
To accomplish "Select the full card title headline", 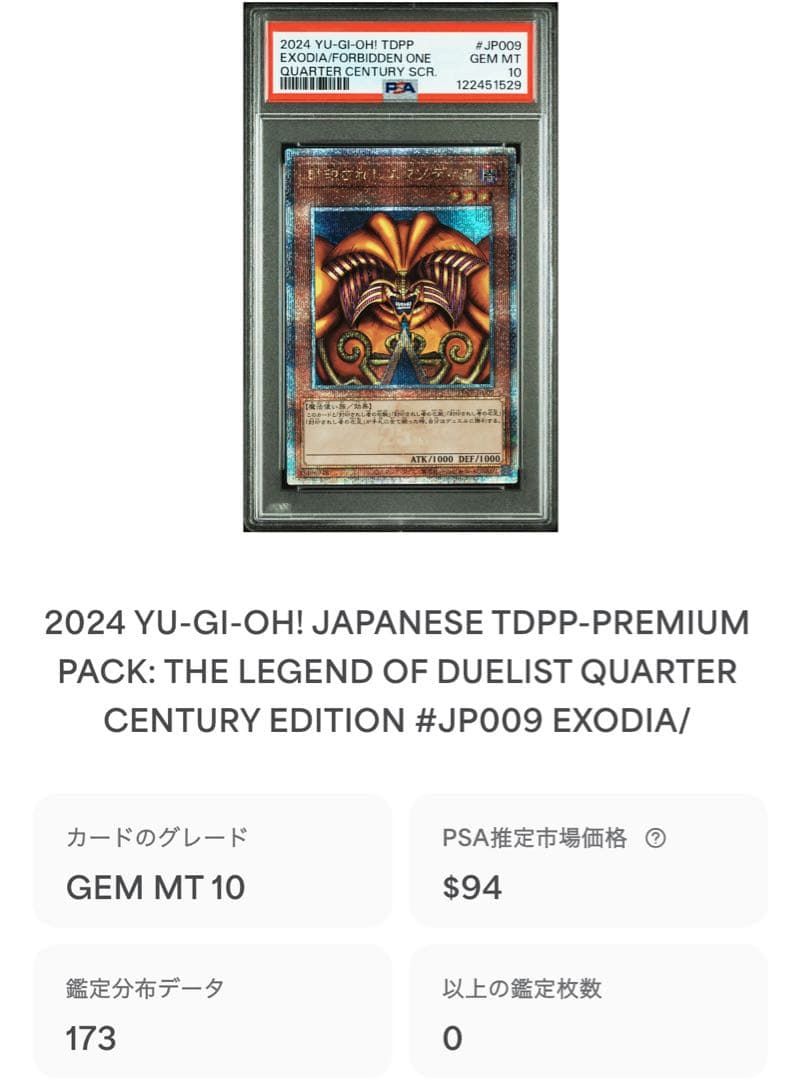I will tap(400, 665).
